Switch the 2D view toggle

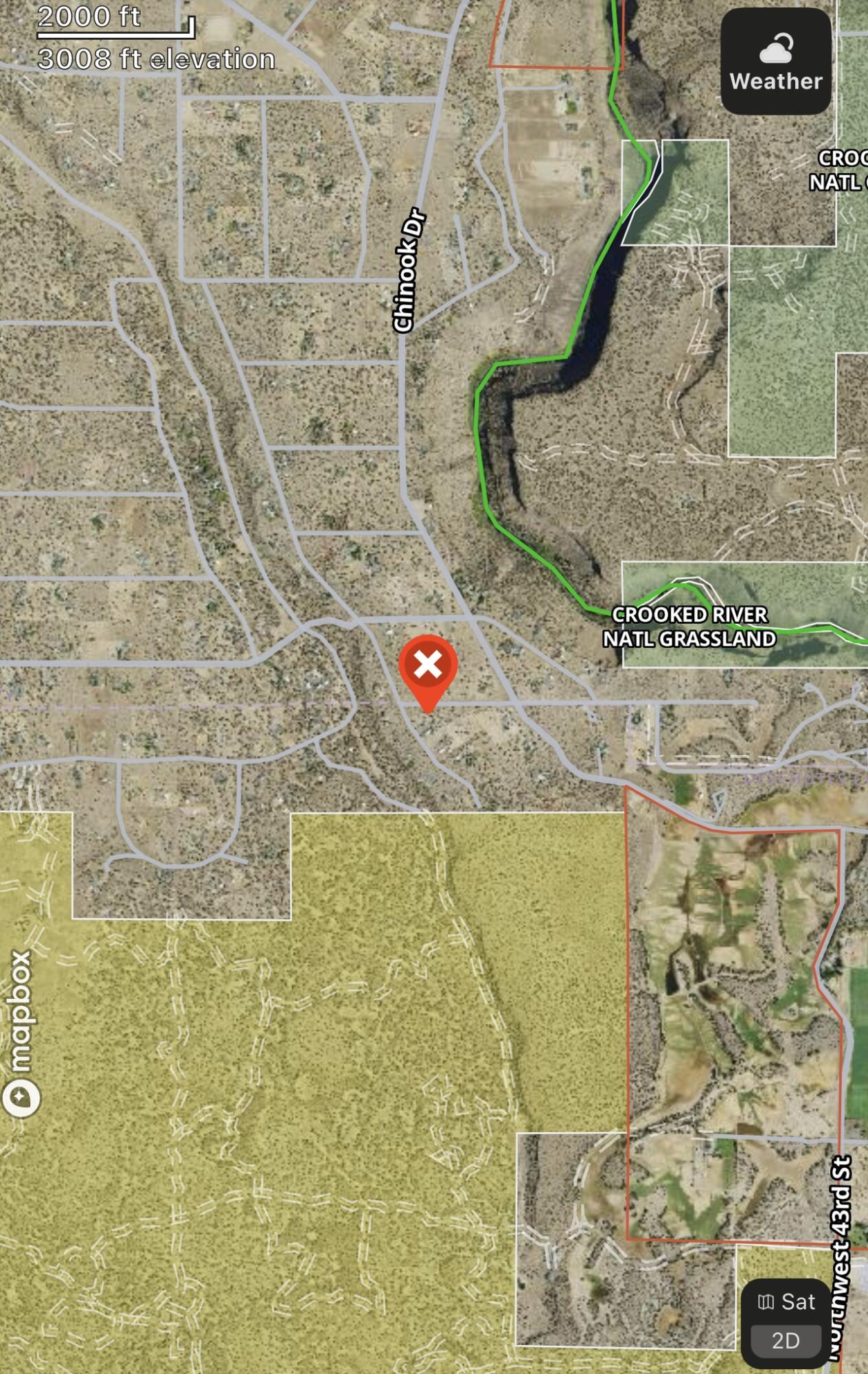(786, 1340)
